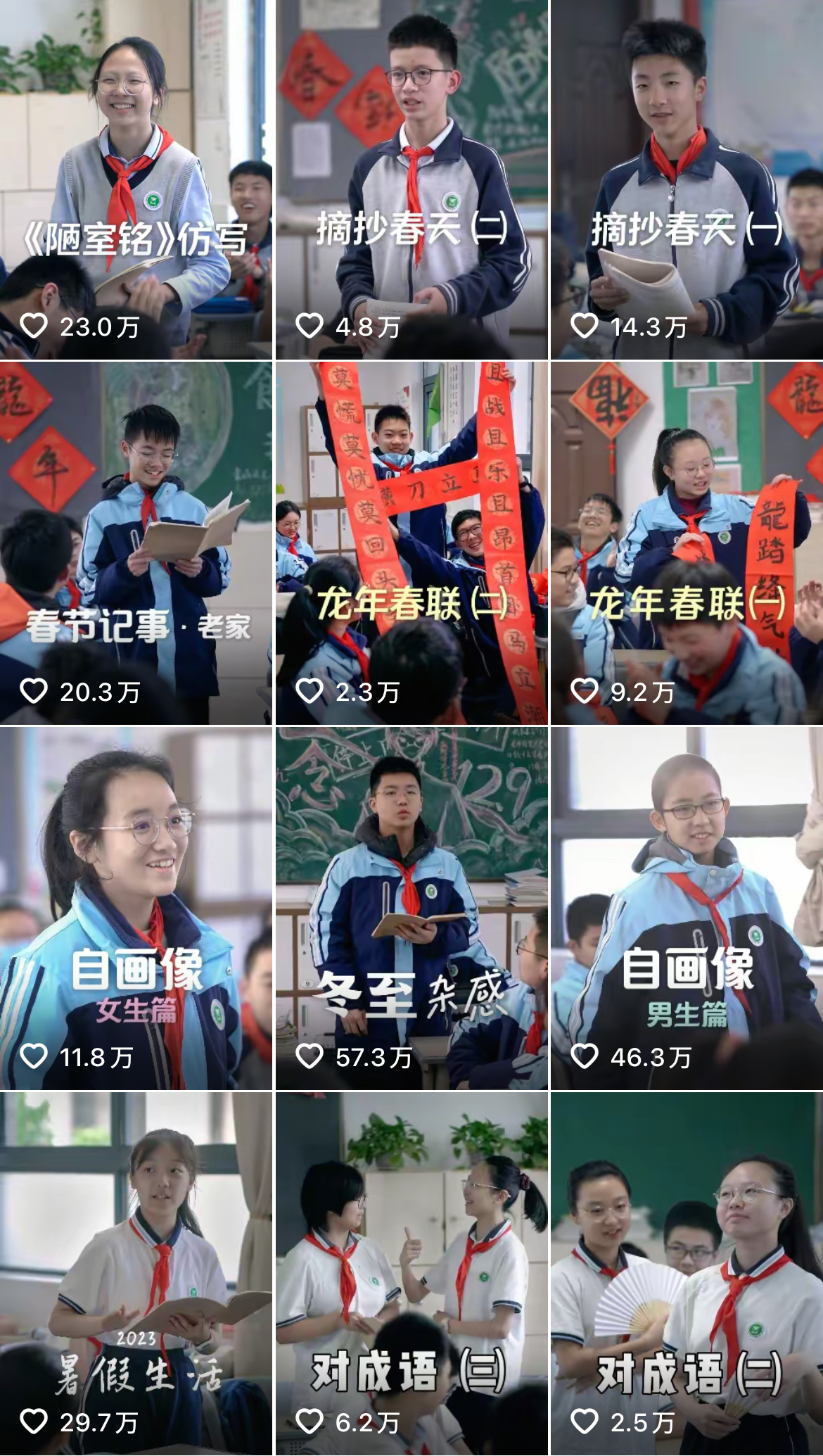Watch the 对成语 (二) video
823x1456 pixels.
pyautogui.click(x=687, y=1274)
